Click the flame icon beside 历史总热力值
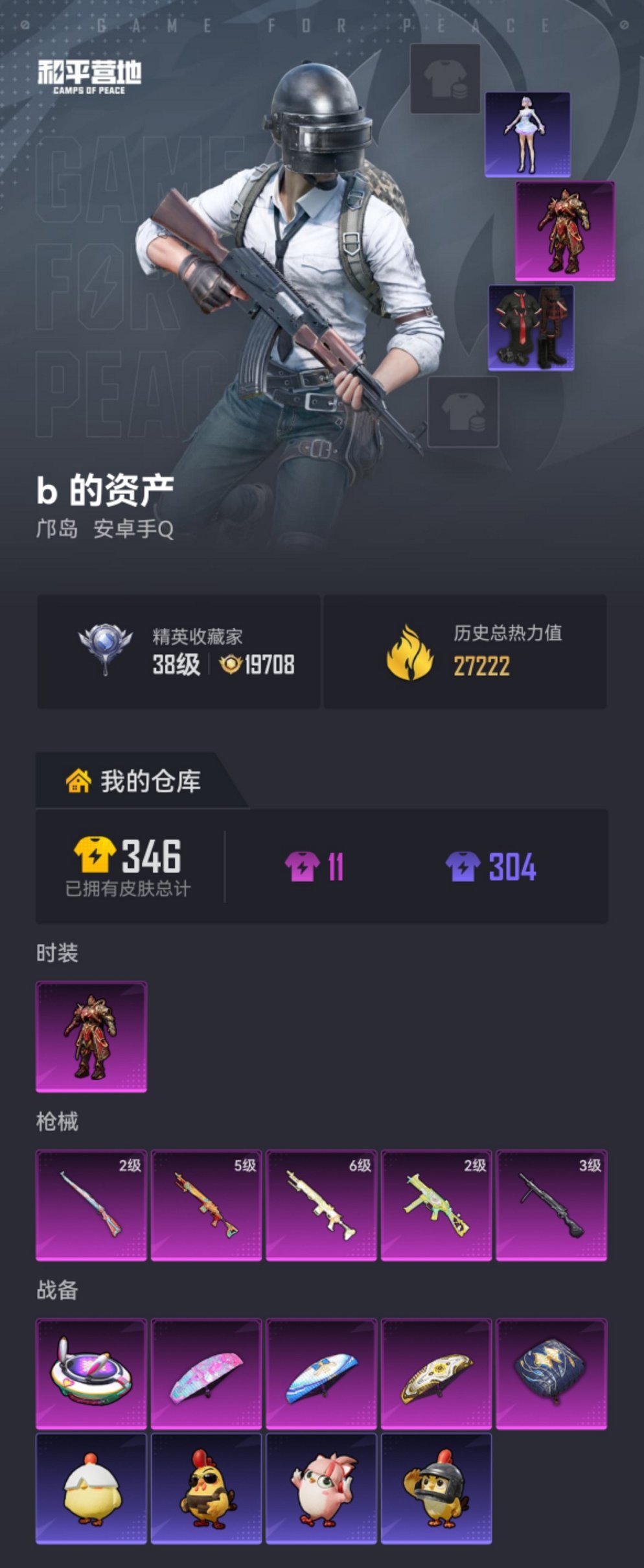 tap(411, 651)
